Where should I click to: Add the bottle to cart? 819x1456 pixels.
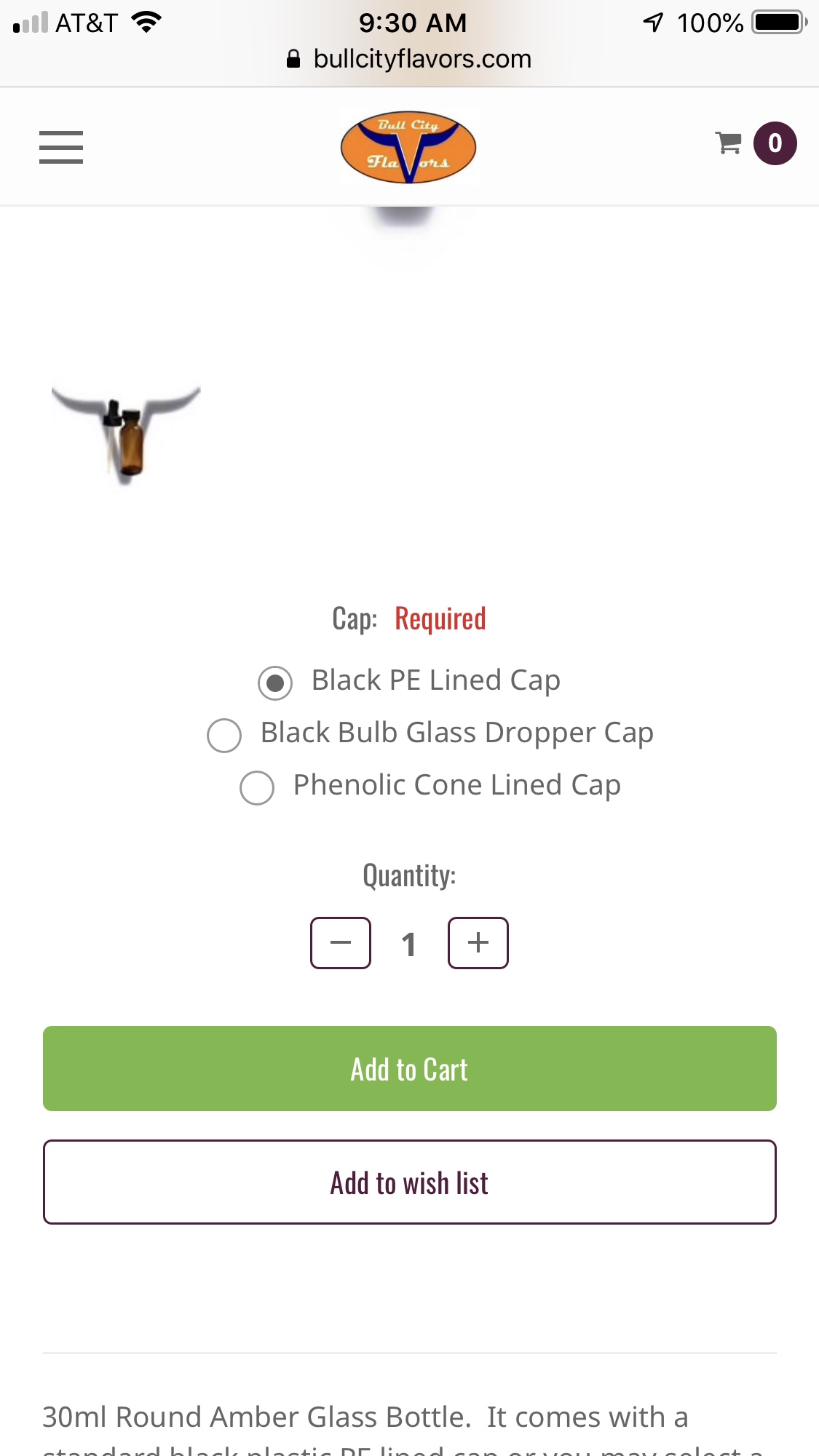tap(409, 1068)
